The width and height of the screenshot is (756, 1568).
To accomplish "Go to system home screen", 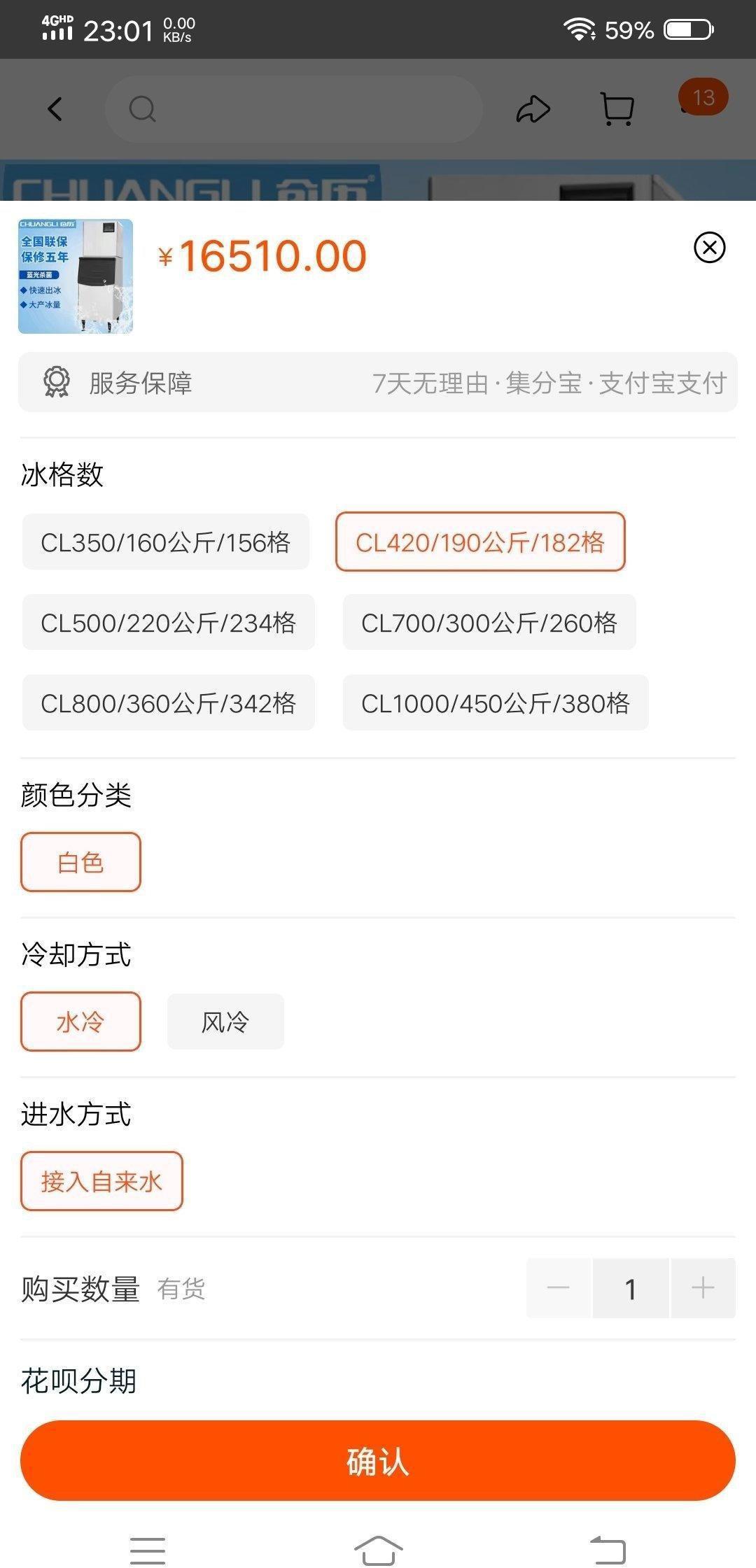I will tap(378, 1551).
